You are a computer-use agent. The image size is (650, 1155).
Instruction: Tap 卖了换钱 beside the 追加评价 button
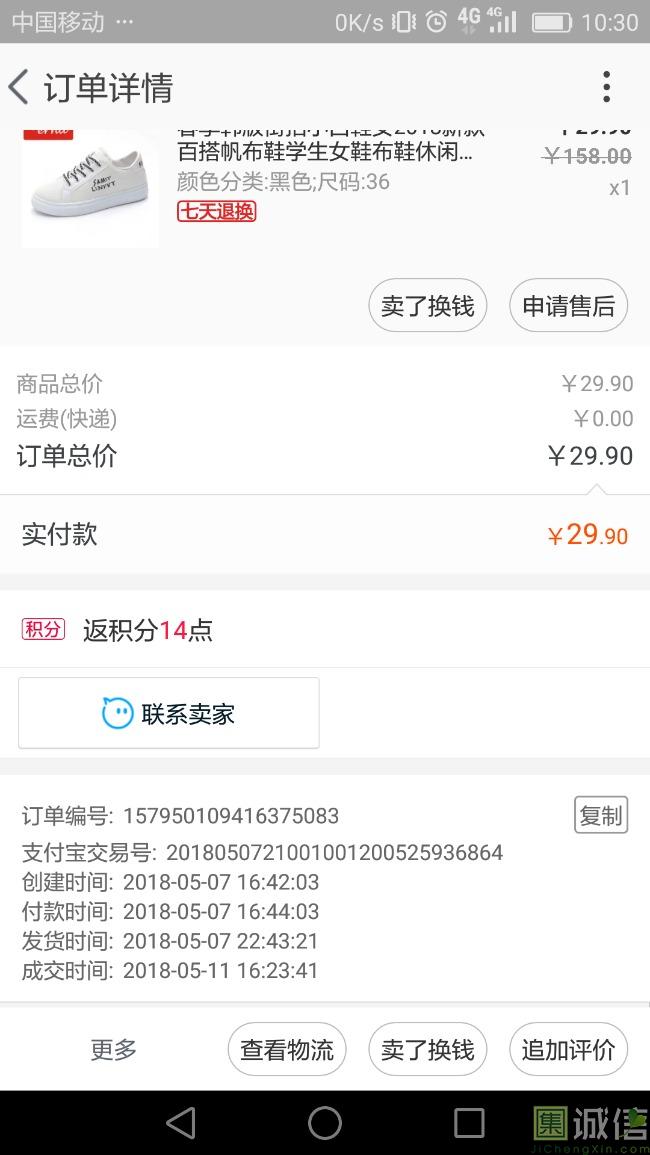[x=427, y=1049]
